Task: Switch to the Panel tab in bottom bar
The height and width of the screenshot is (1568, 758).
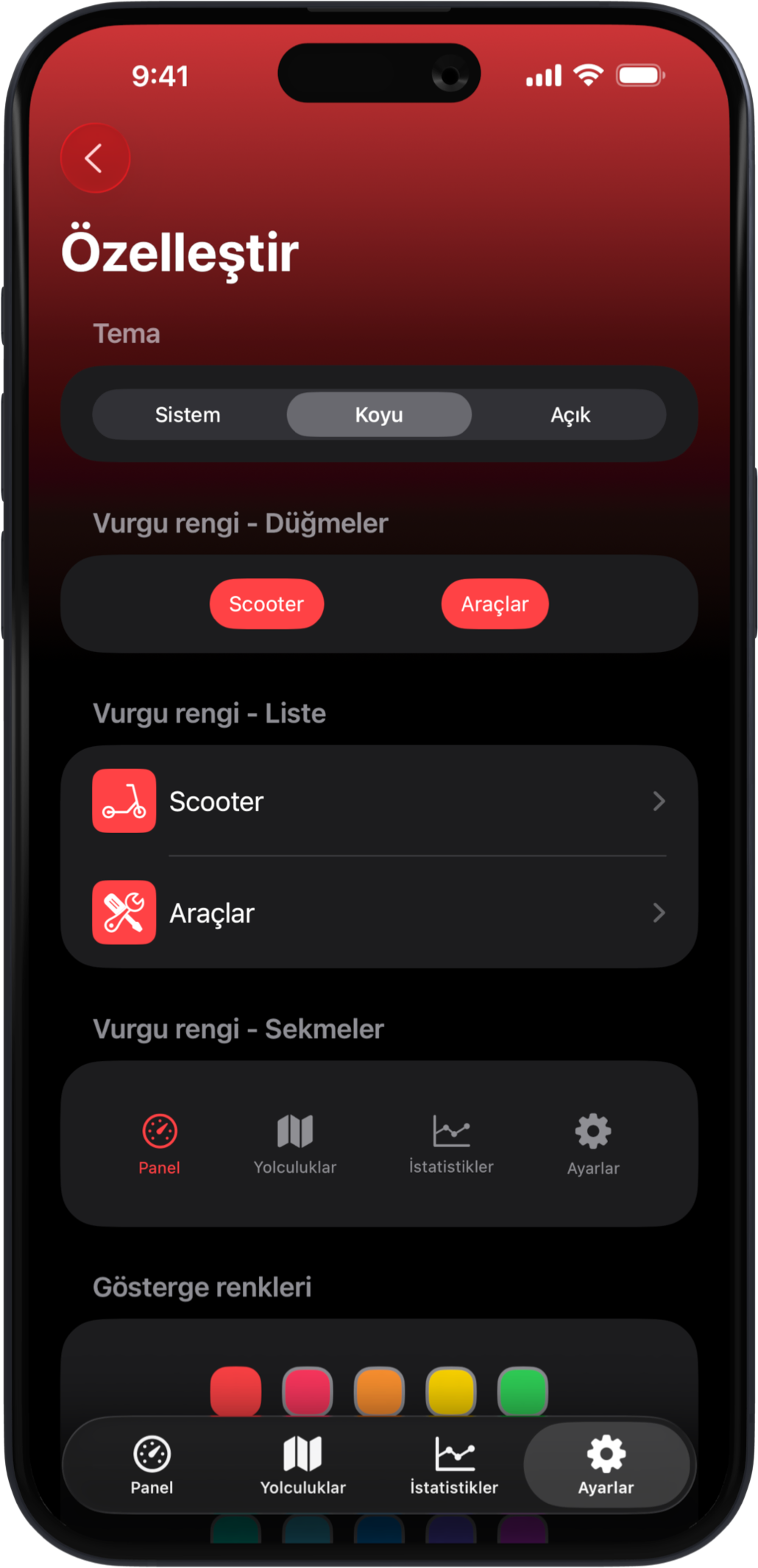Action: click(x=152, y=1464)
